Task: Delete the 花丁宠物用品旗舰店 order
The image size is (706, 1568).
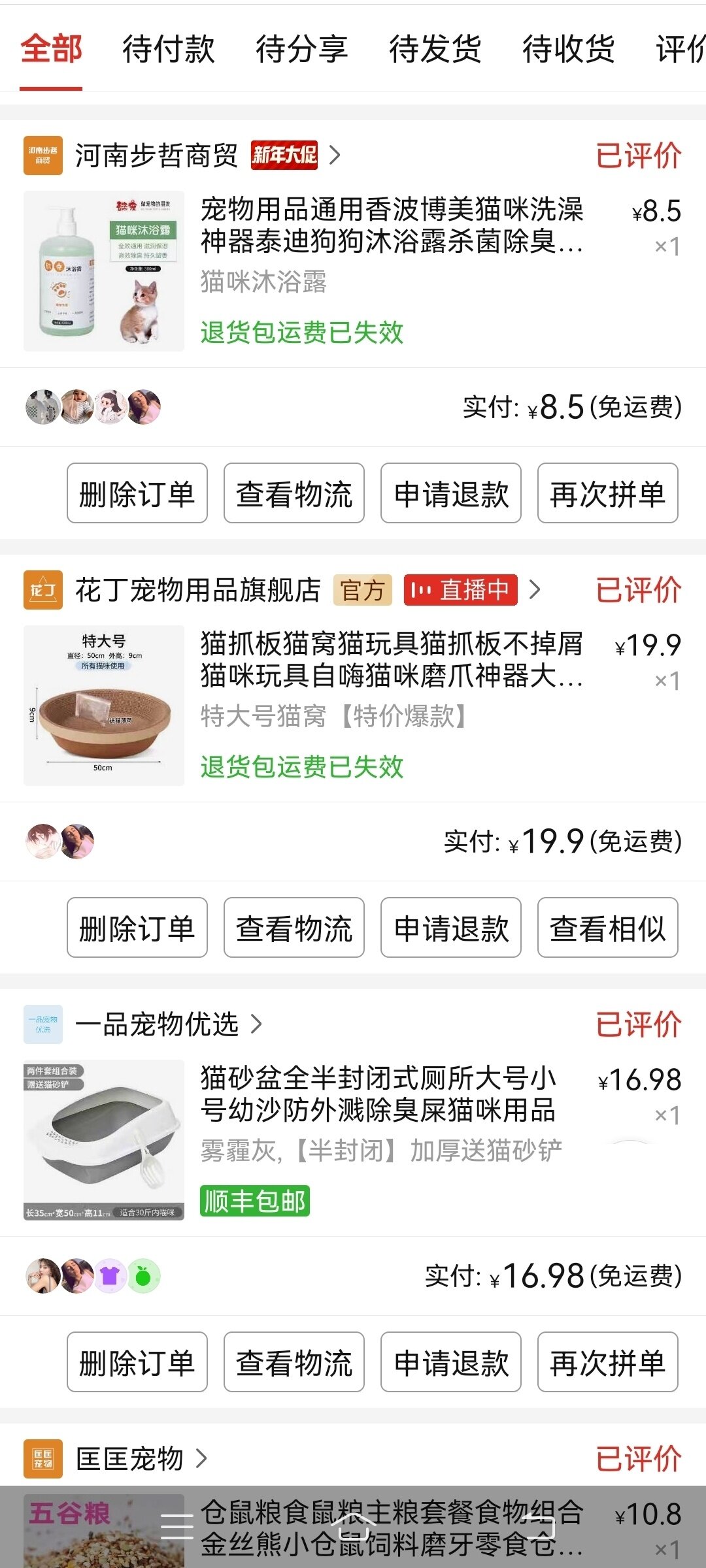Action: pyautogui.click(x=137, y=928)
